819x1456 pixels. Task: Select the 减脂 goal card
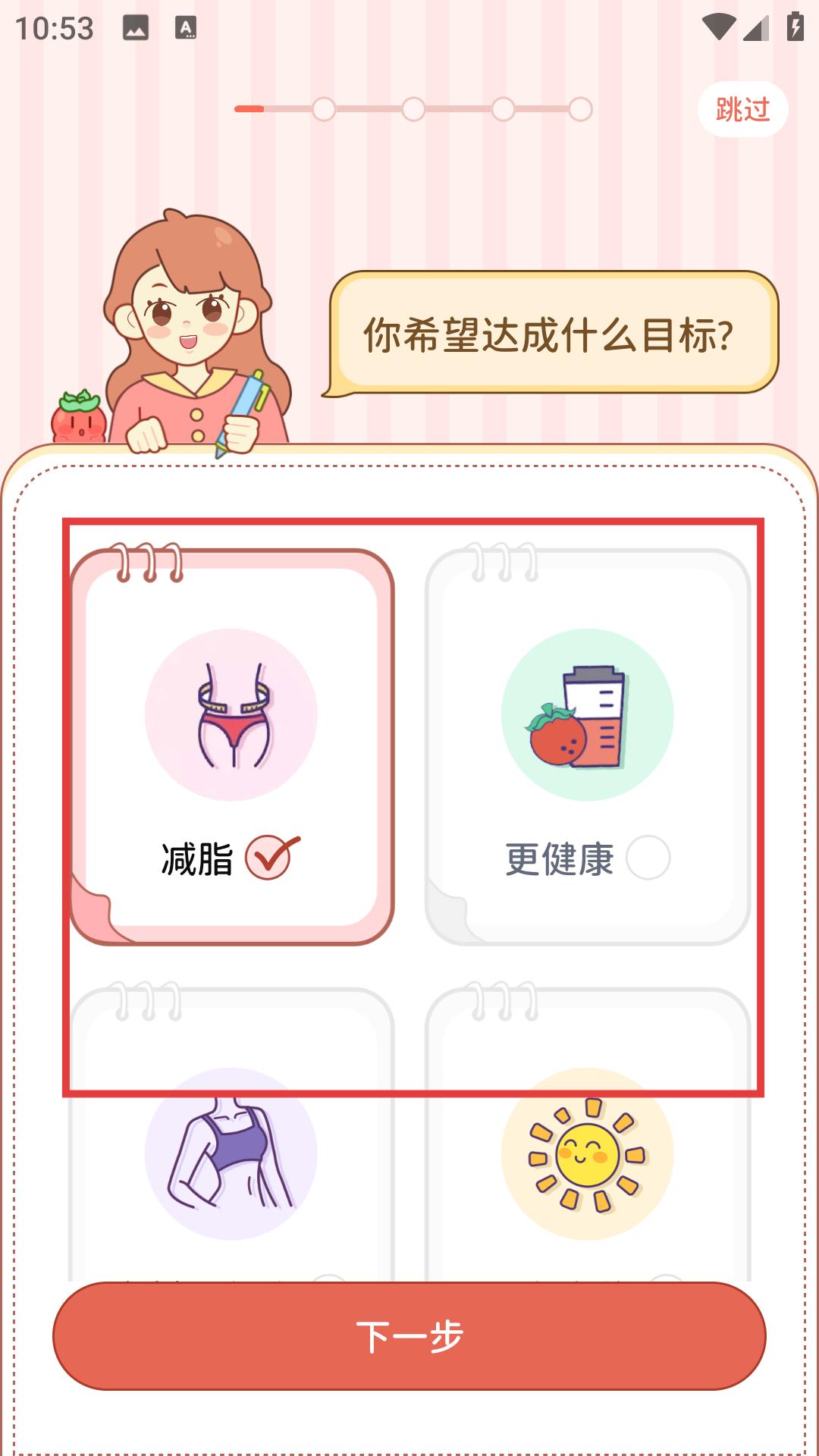point(232,747)
